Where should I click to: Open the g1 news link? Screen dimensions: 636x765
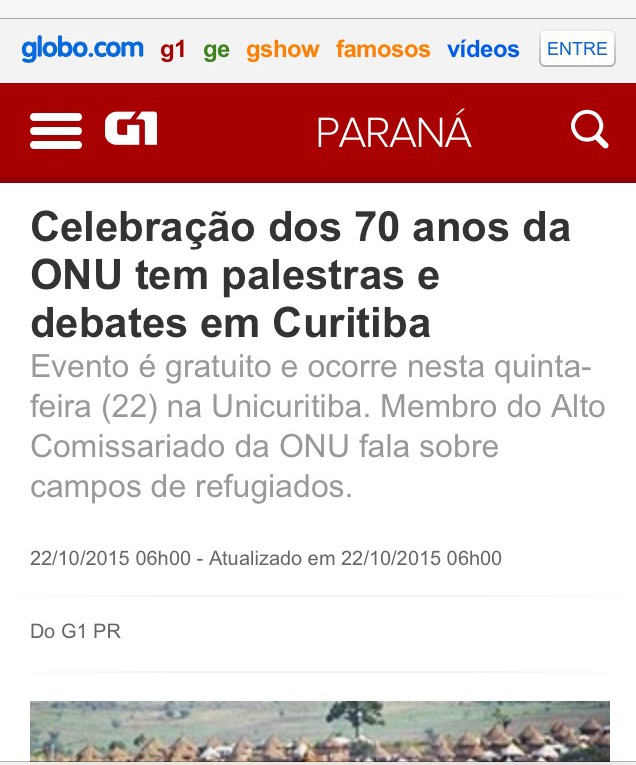coord(173,49)
